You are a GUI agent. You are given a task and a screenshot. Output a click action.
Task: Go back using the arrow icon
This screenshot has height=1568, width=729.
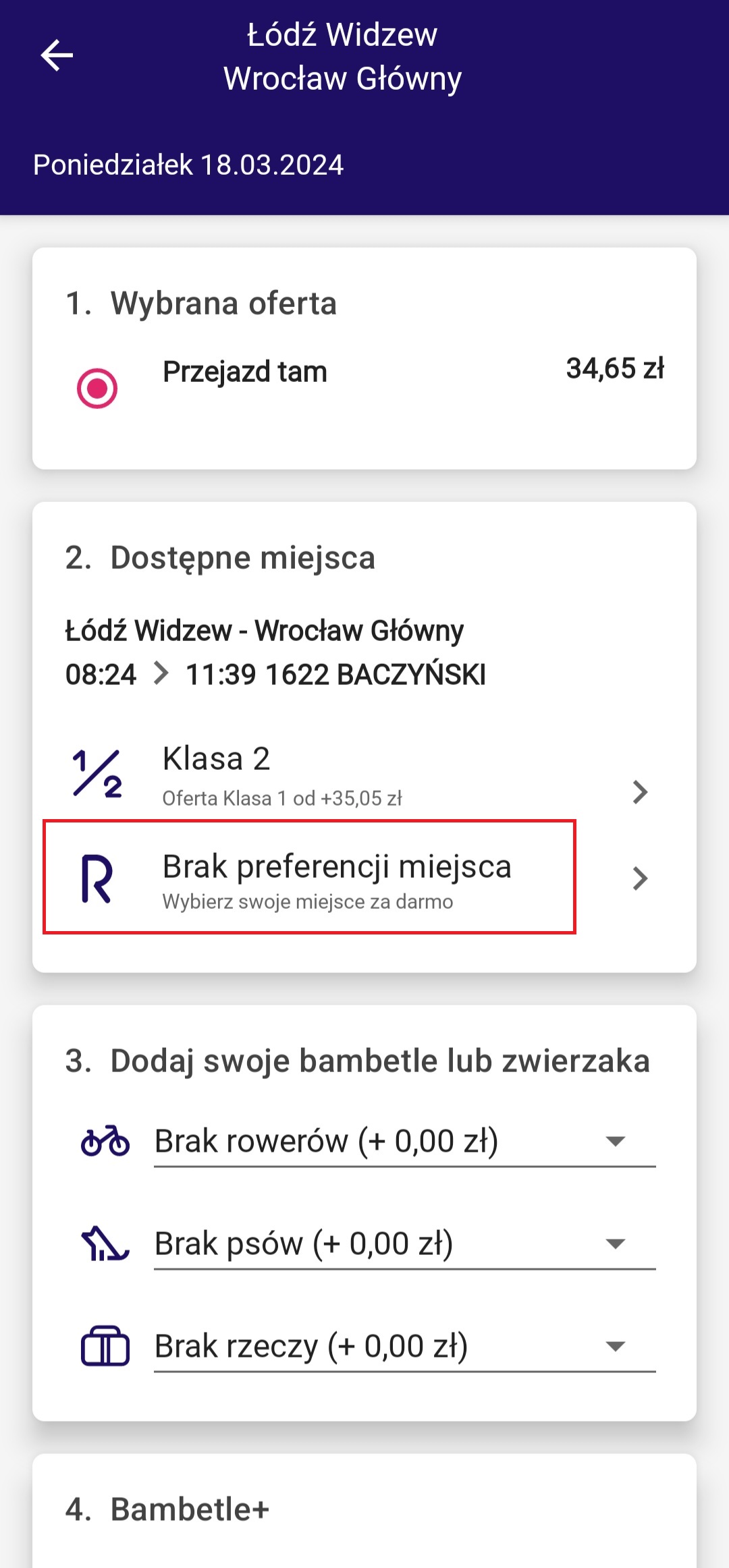(x=57, y=55)
